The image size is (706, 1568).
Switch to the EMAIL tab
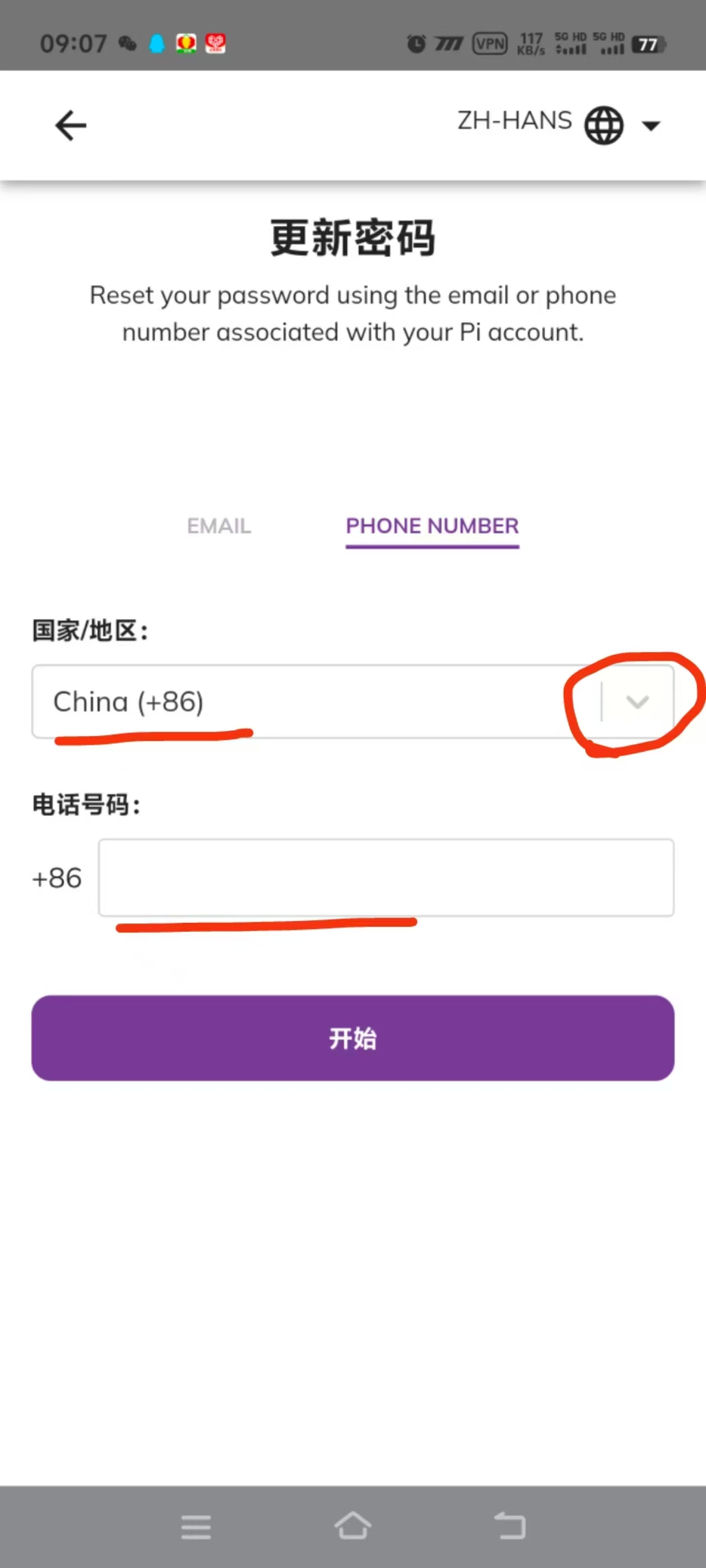click(219, 525)
